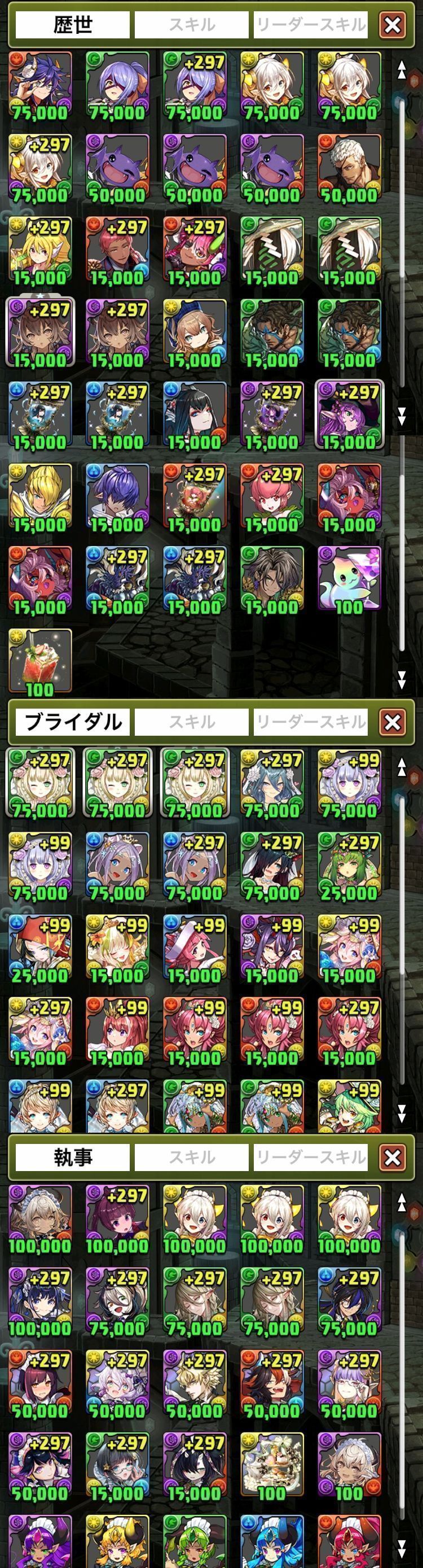Switch to スキル tab in ブライダル panel
The height and width of the screenshot is (1568, 423).
click(191, 722)
